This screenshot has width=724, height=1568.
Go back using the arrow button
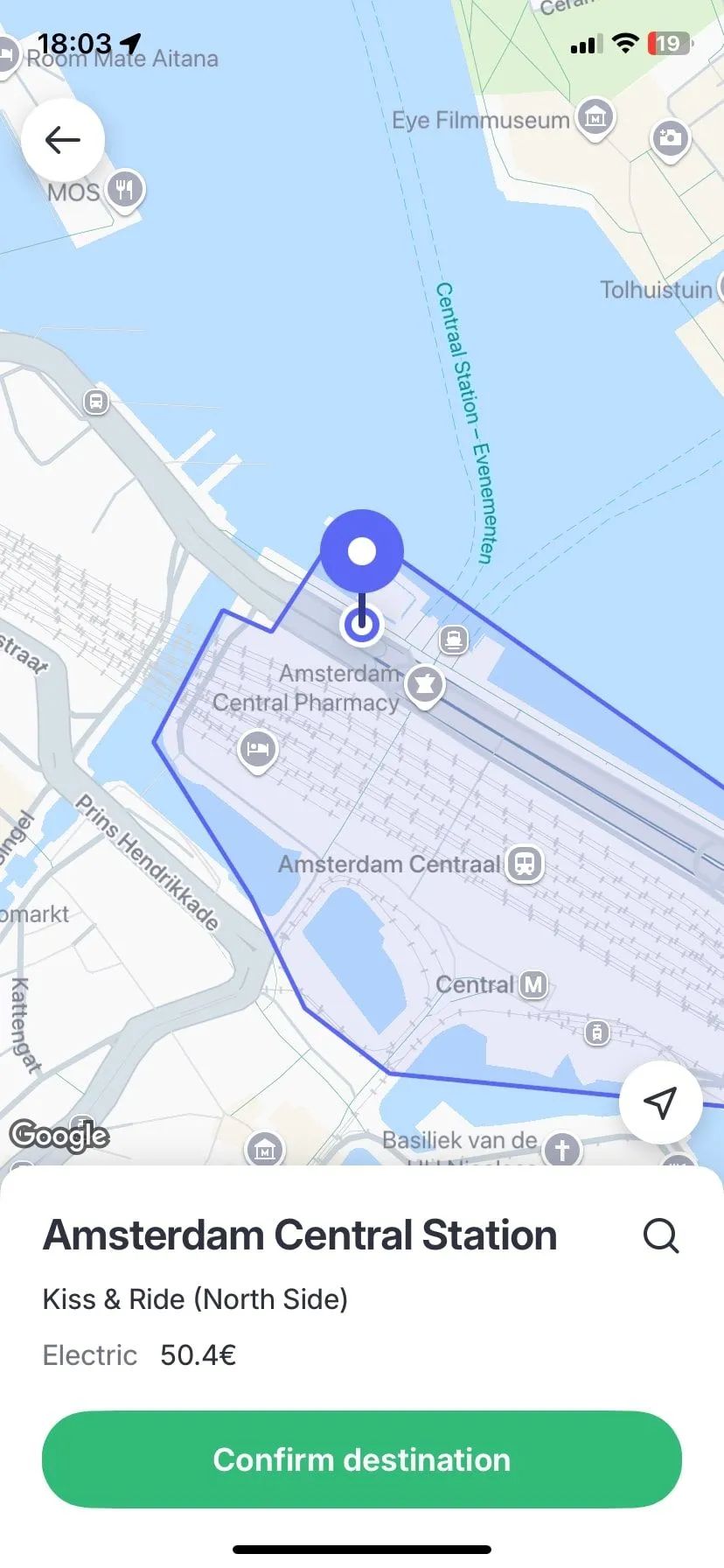(x=63, y=140)
